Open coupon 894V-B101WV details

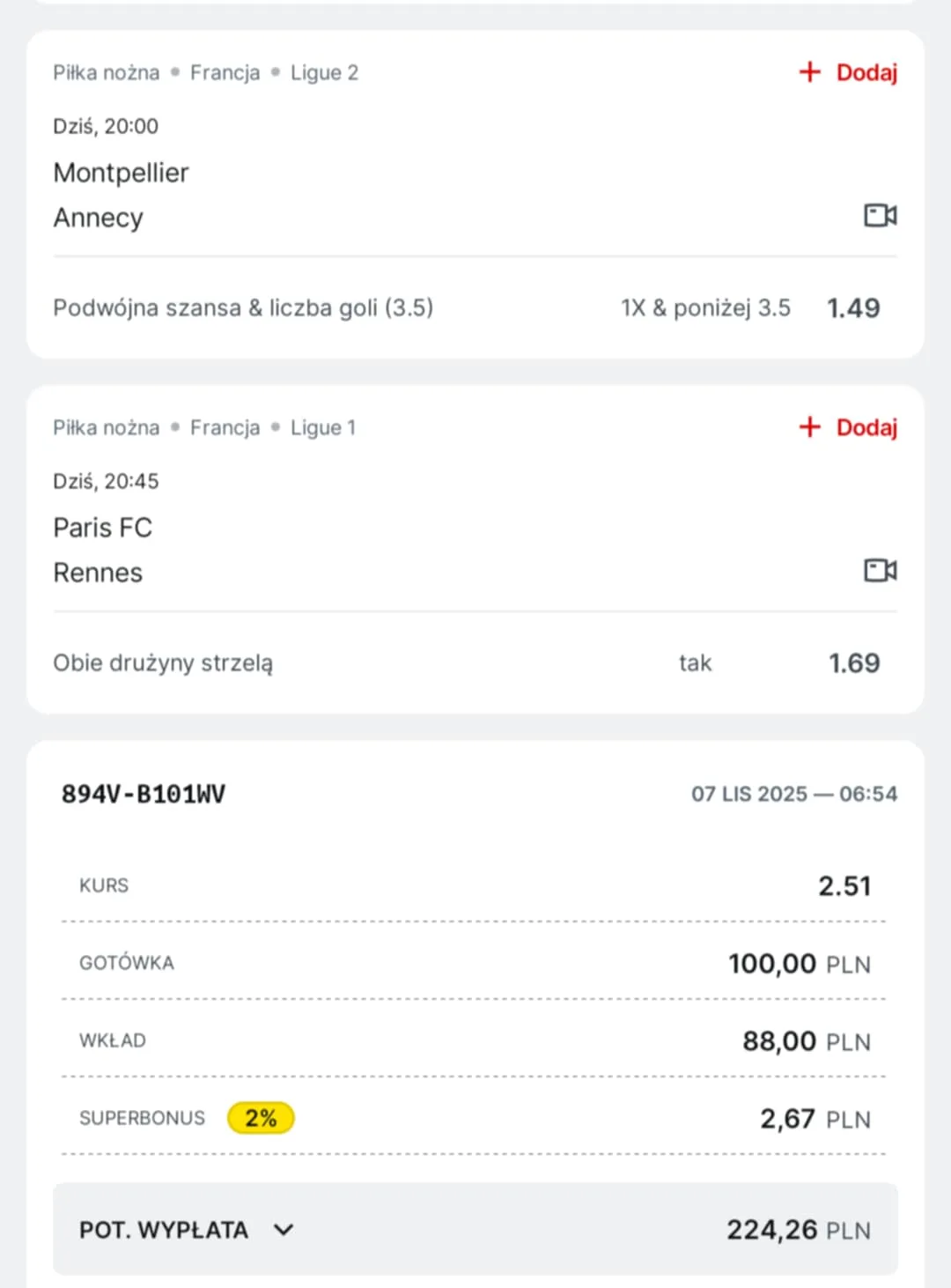click(142, 793)
